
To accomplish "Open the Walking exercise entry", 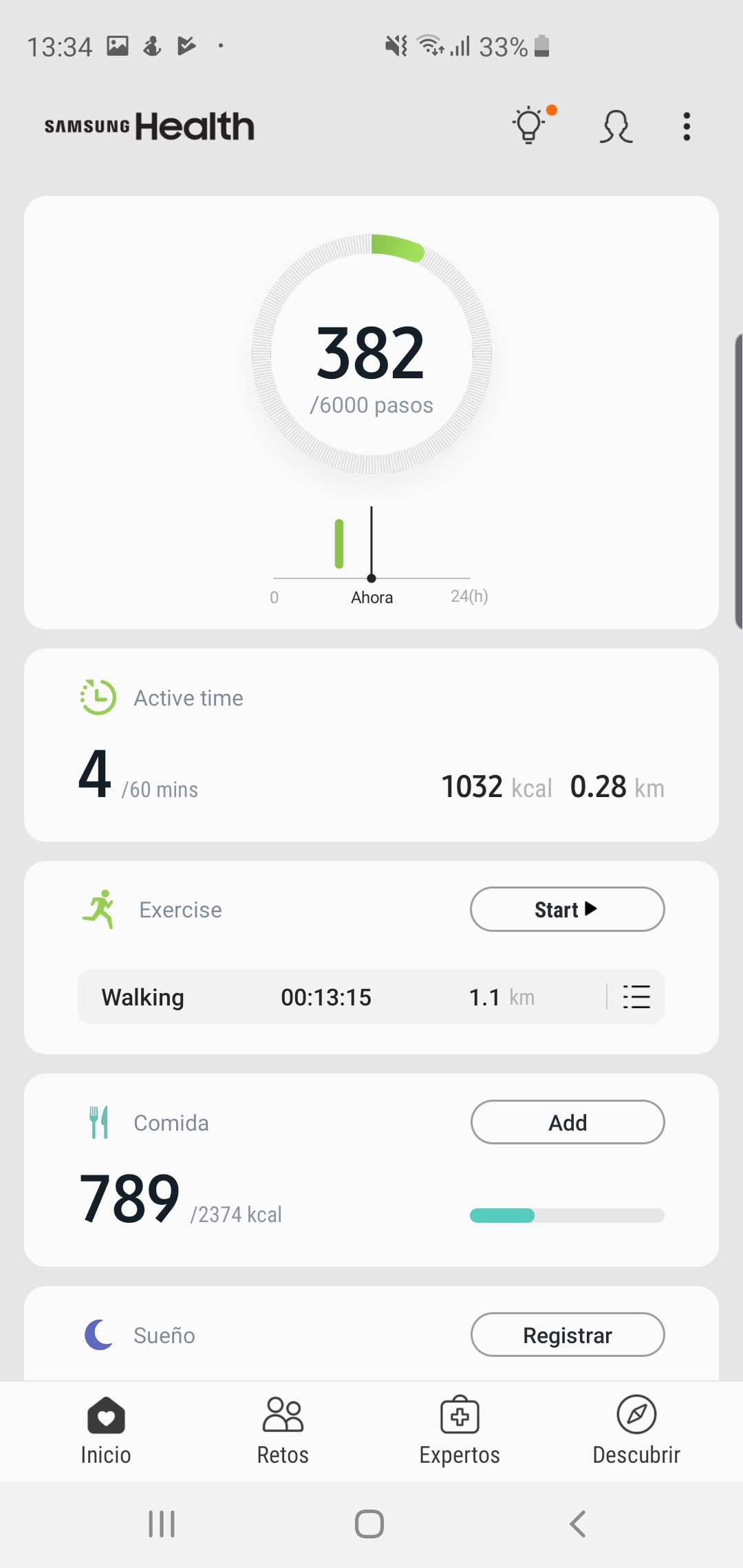I will point(341,997).
